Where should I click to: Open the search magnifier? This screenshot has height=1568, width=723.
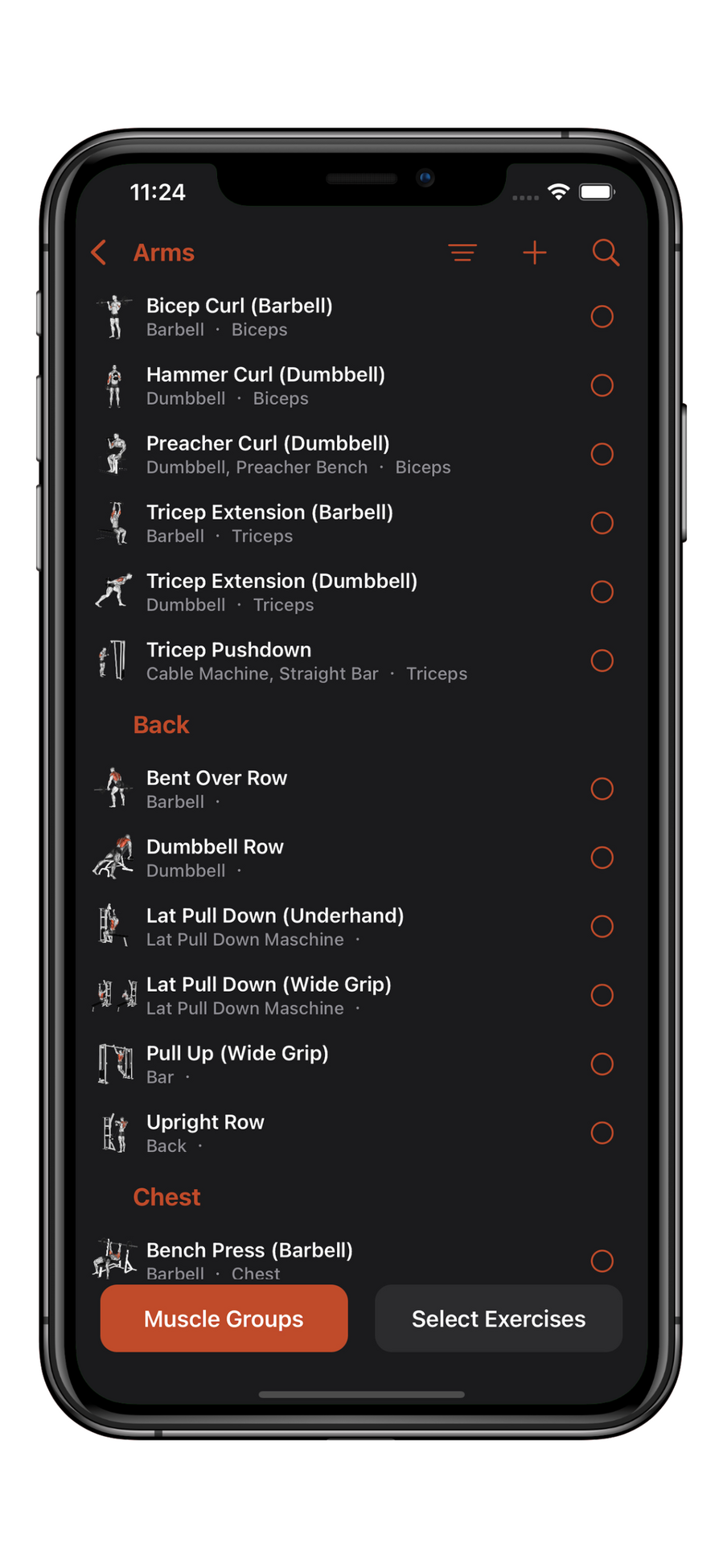tap(606, 253)
